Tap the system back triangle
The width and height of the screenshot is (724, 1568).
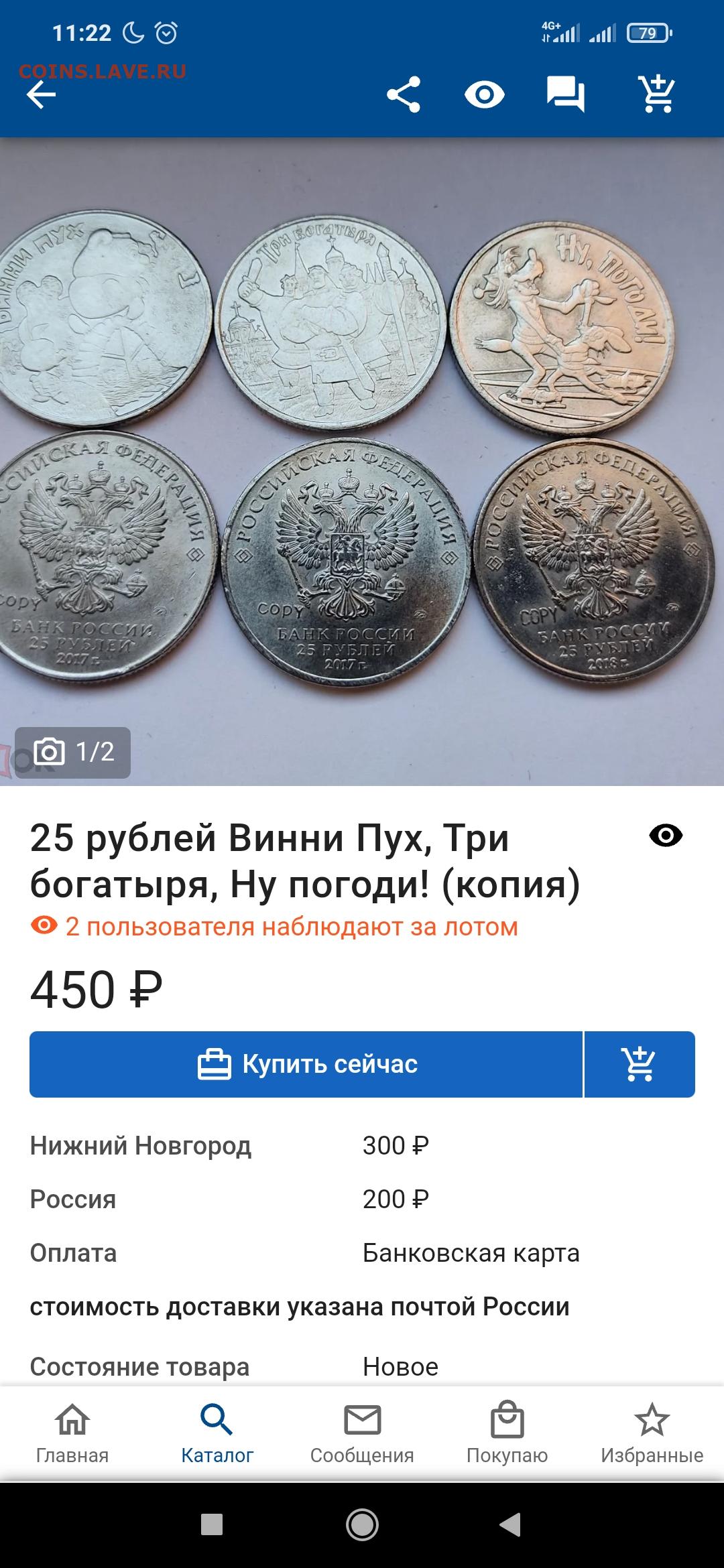coord(511,1524)
